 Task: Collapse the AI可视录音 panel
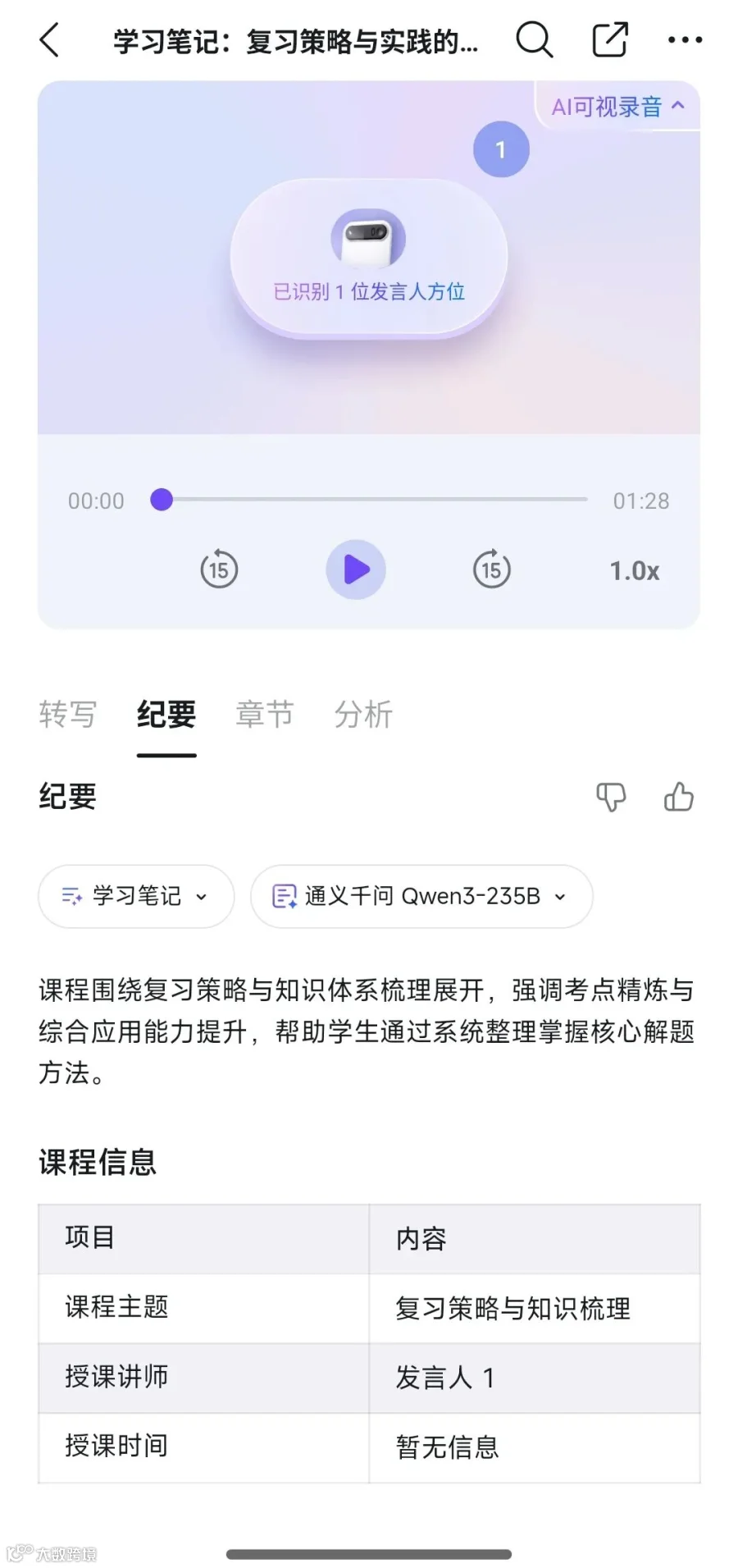(617, 107)
